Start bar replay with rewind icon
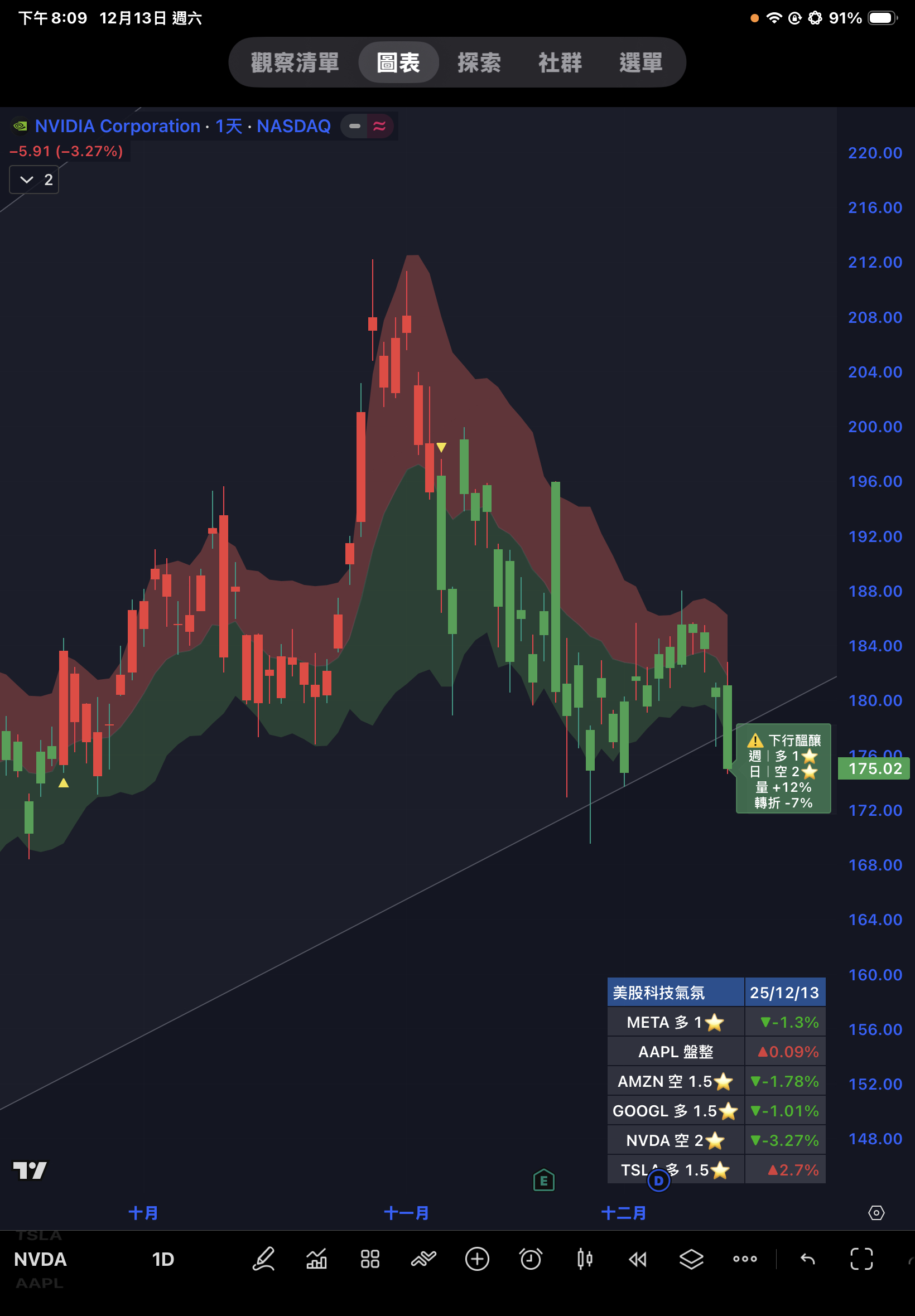This screenshot has width=915, height=1316. 638,1259
